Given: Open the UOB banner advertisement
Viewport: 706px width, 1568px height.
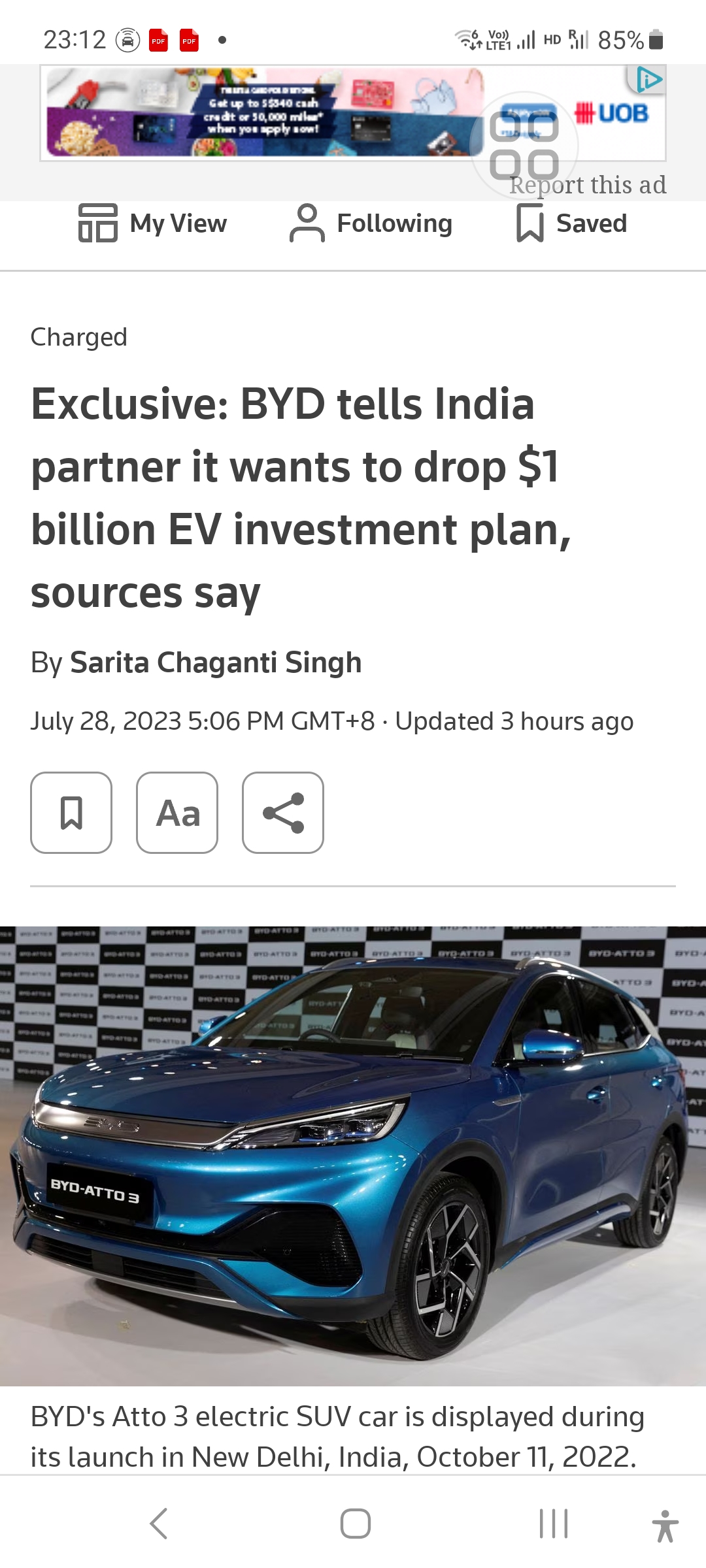Looking at the screenshot, I should point(261,112).
